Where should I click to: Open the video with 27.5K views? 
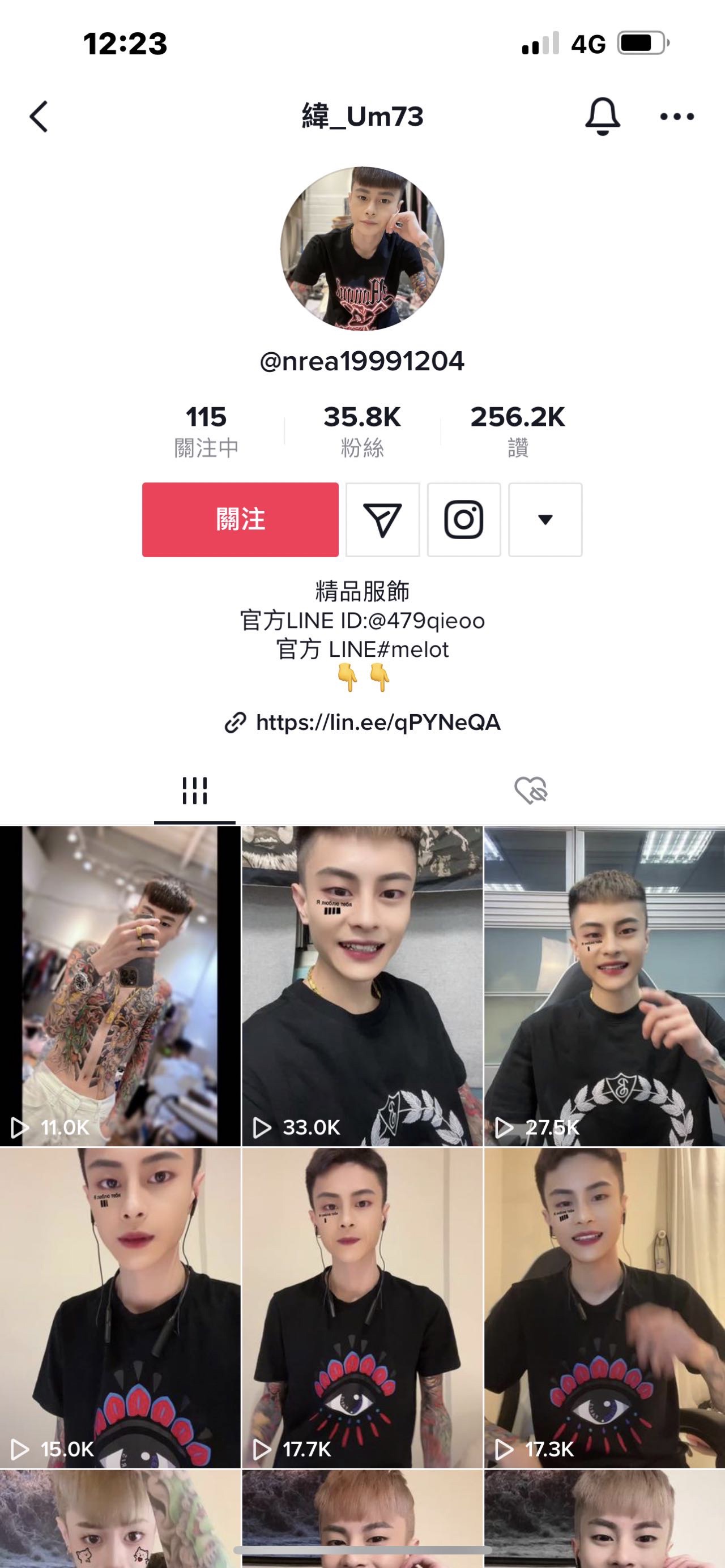pyautogui.click(x=604, y=986)
